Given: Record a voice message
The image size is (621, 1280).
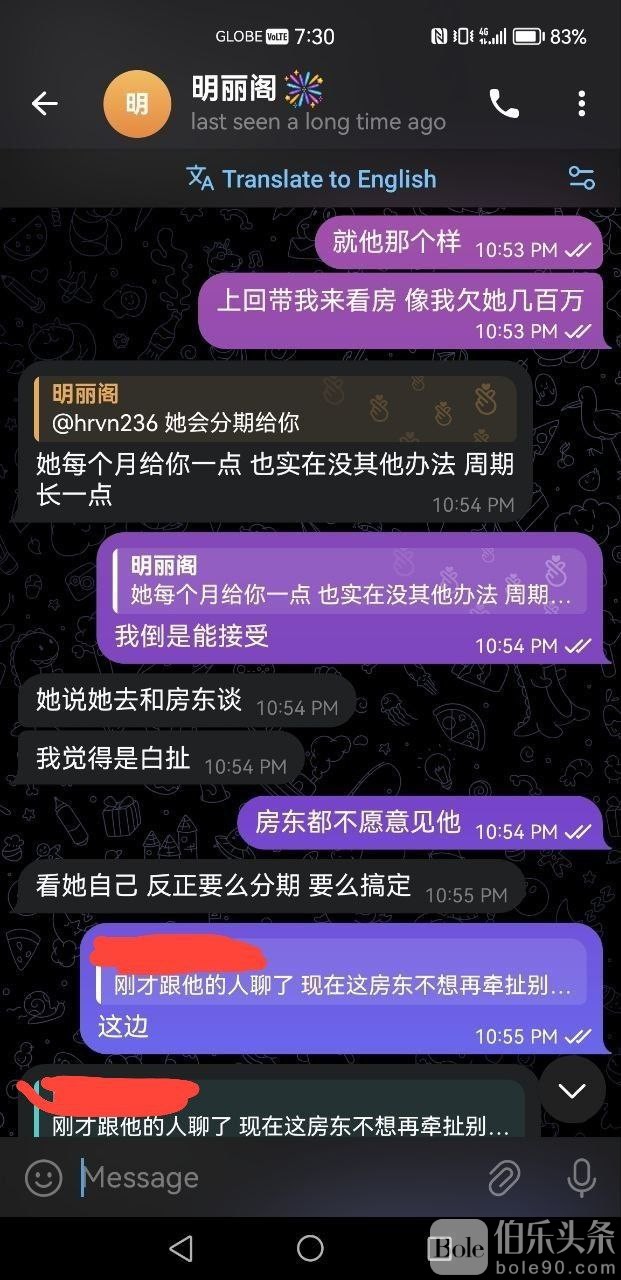Looking at the screenshot, I should pyautogui.click(x=581, y=1178).
